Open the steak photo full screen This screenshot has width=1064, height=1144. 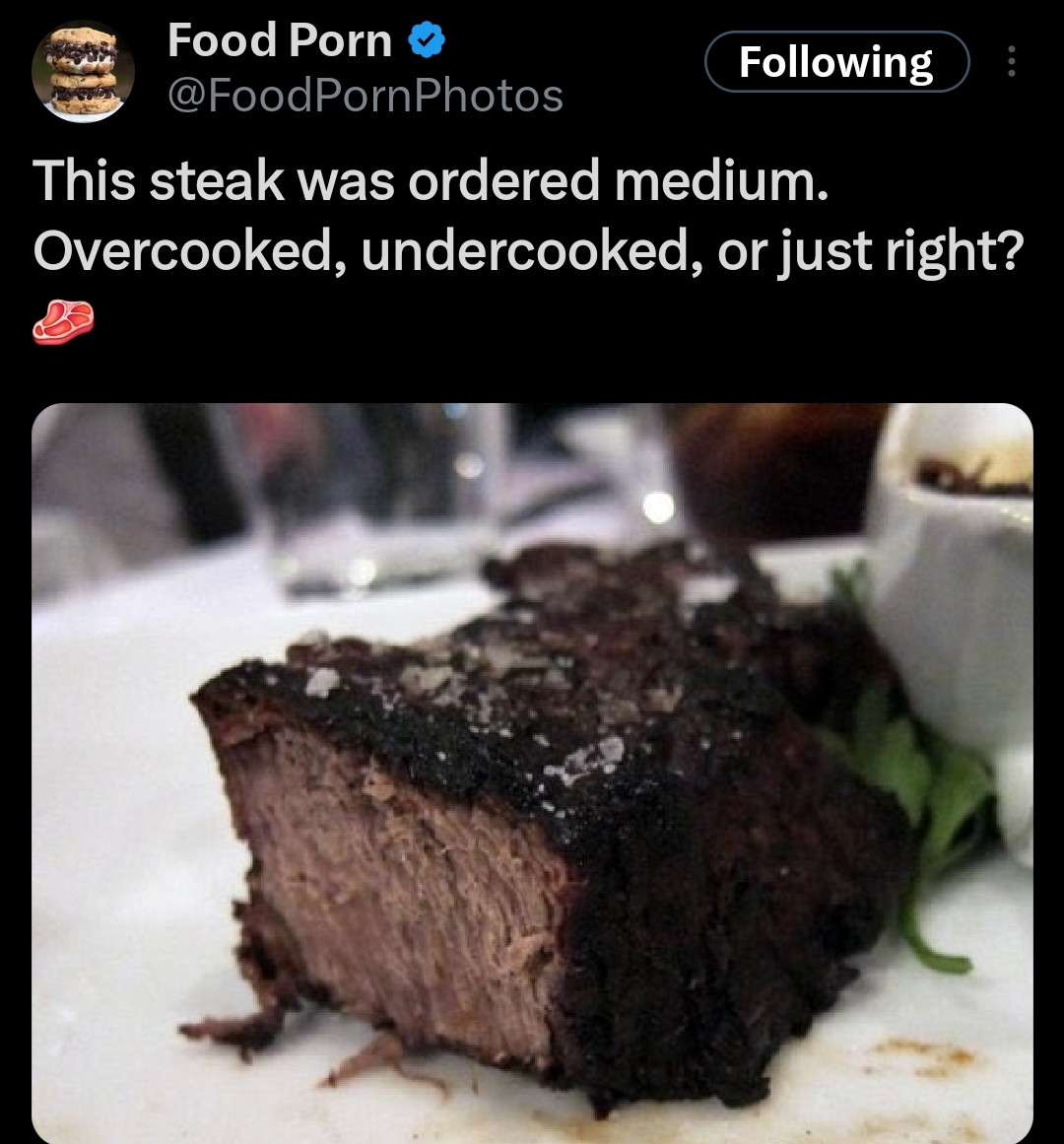[x=532, y=774]
